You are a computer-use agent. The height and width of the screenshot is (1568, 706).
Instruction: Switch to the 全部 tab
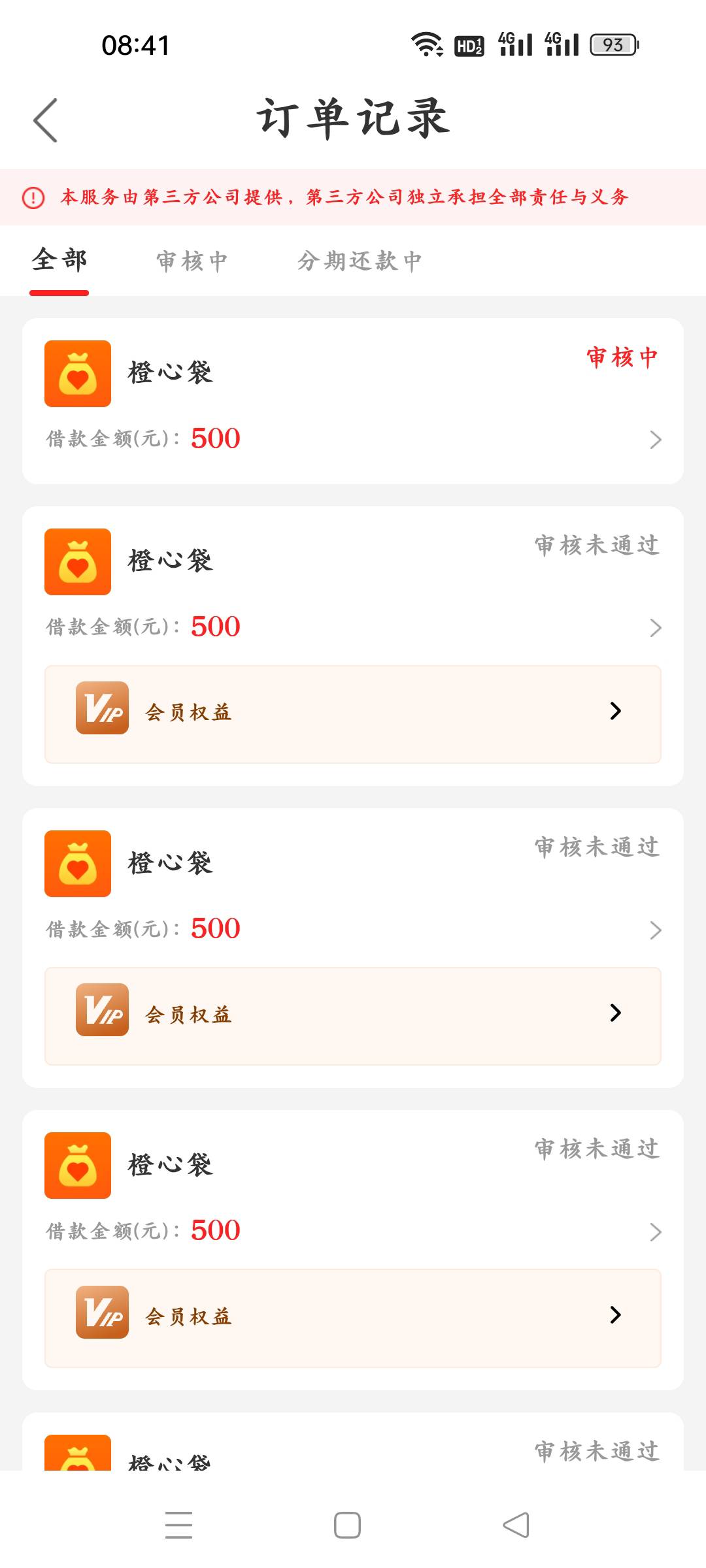click(59, 261)
